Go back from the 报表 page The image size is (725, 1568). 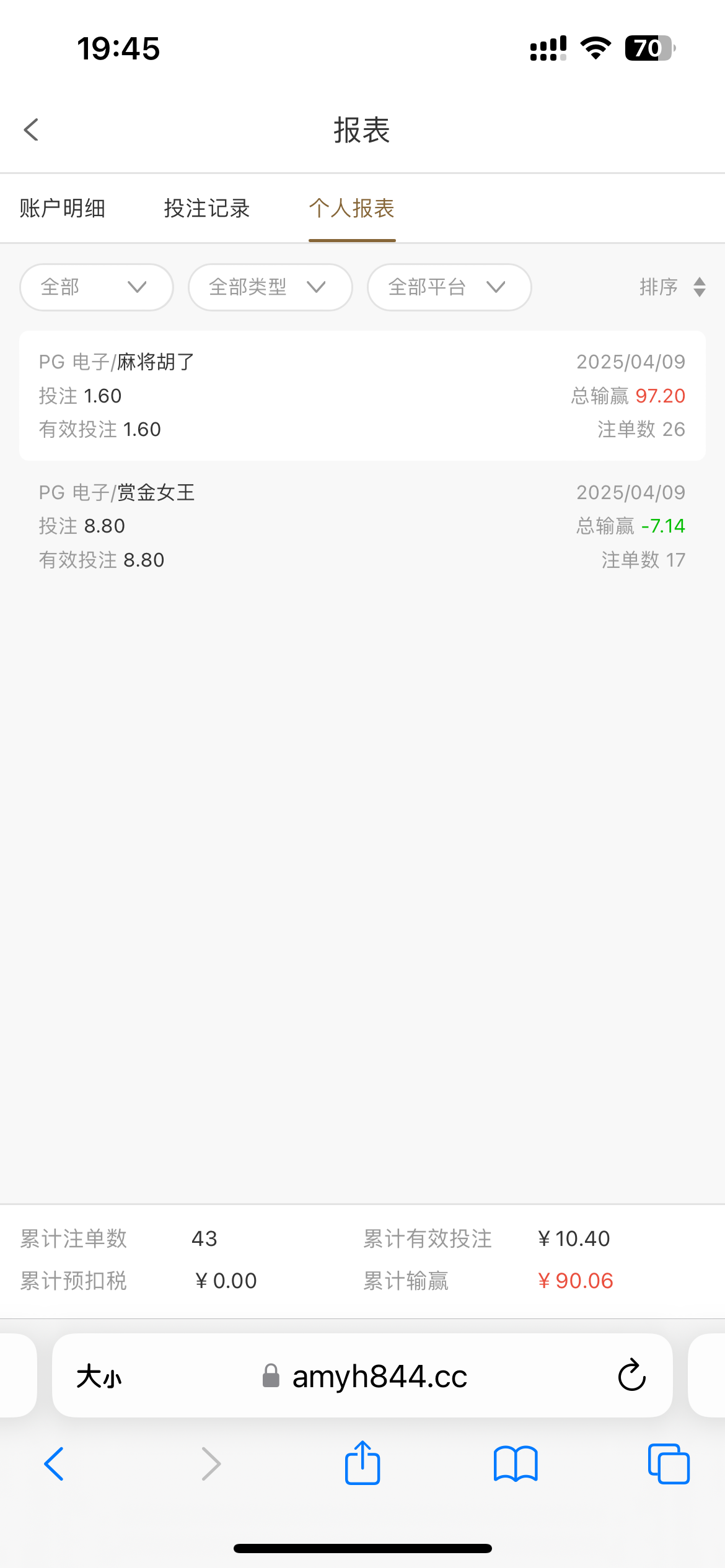point(31,130)
